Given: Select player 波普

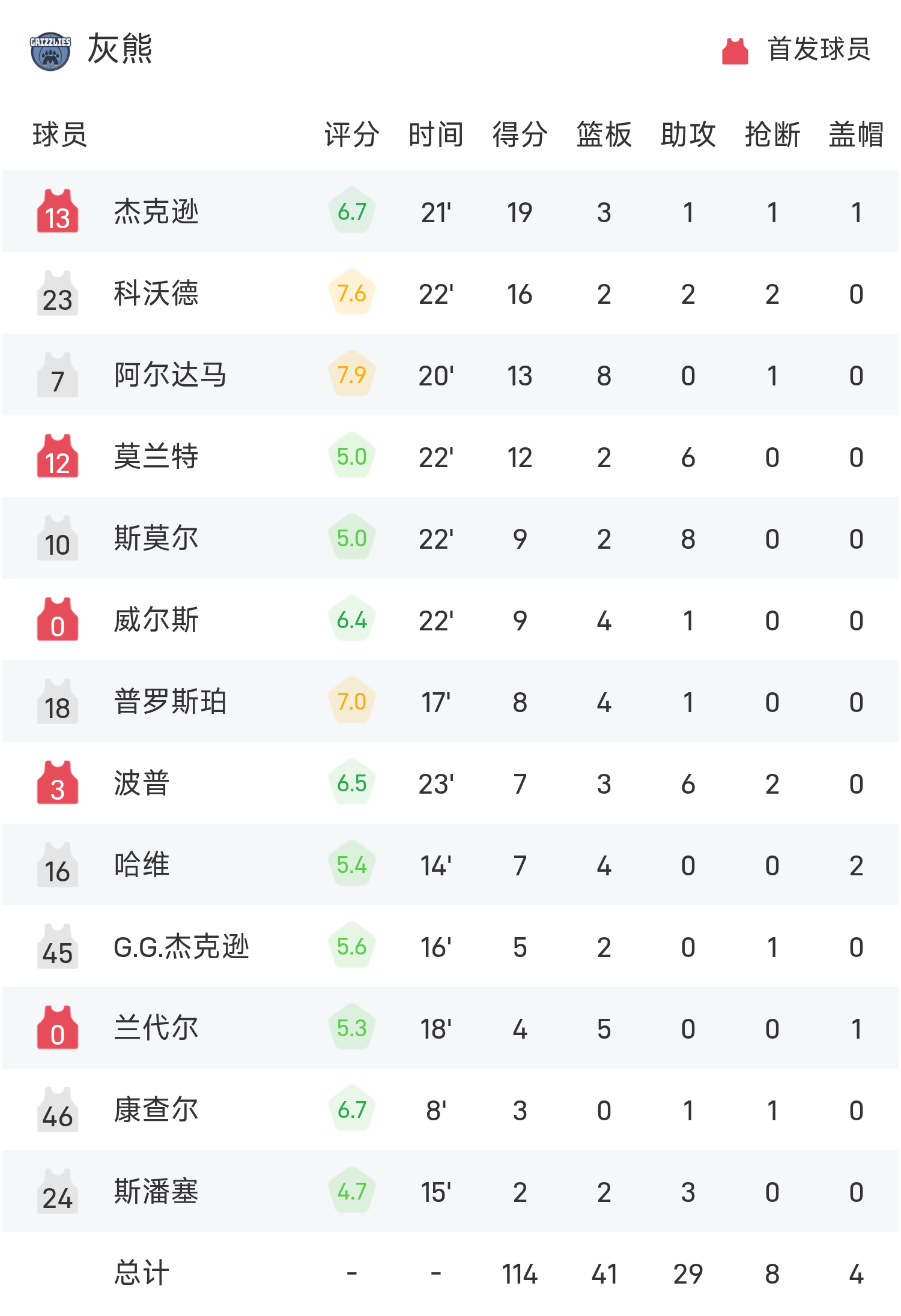Looking at the screenshot, I should point(142,783).
